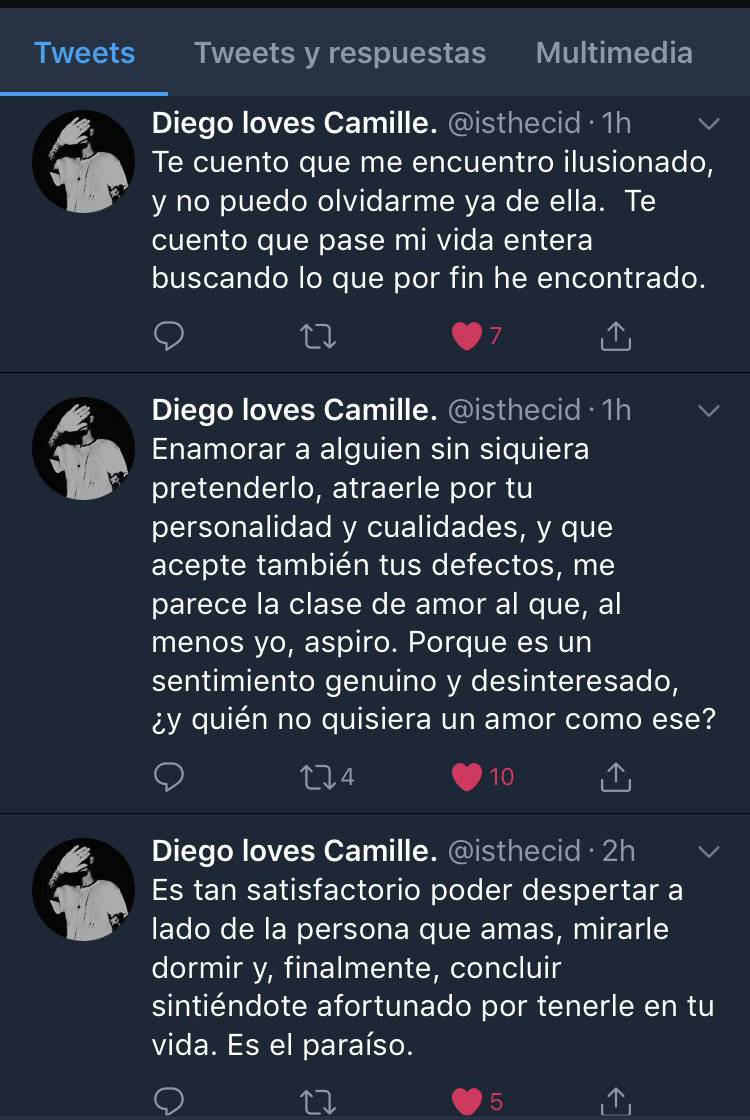Share the 'Es tan satisfactorio' tweet

tap(616, 1102)
